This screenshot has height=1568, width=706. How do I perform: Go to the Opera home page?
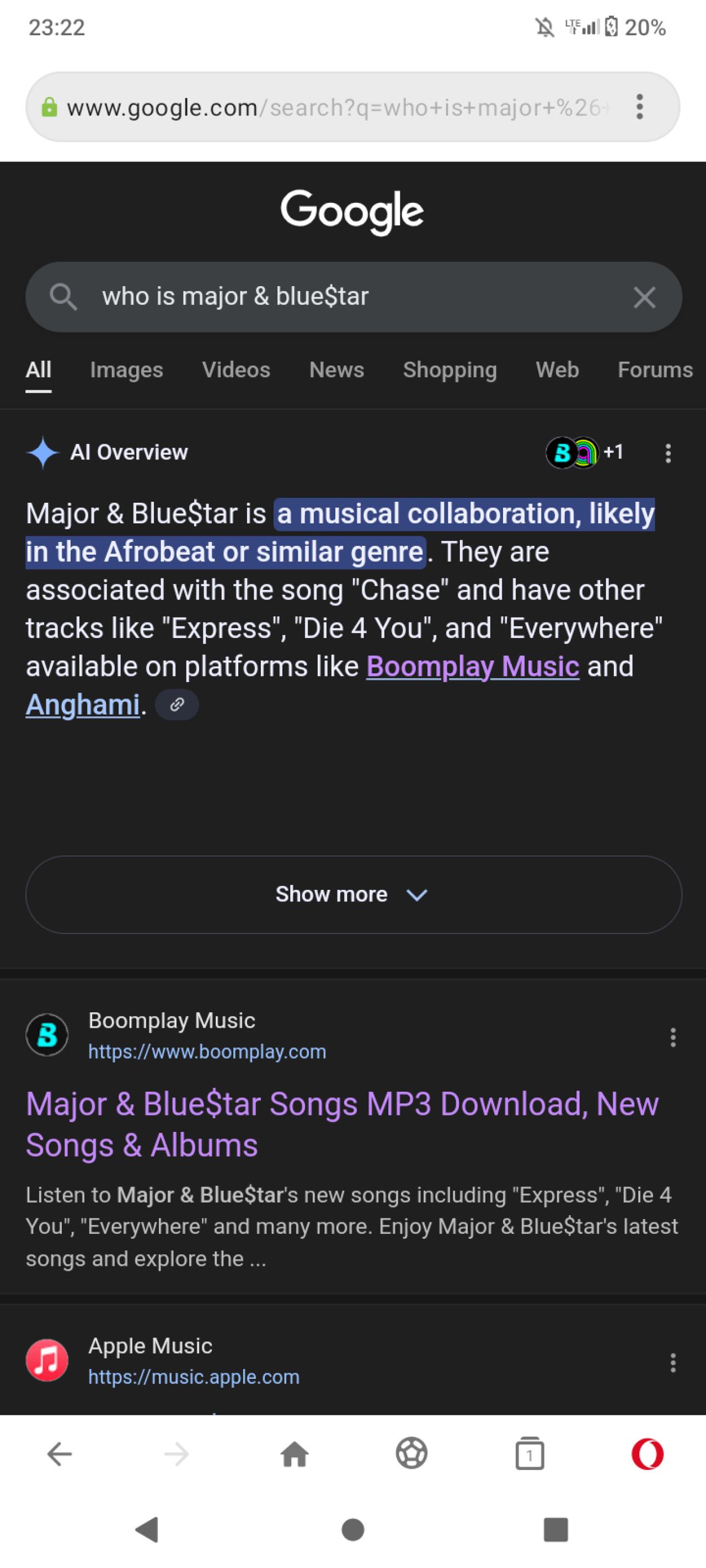pos(294,1455)
